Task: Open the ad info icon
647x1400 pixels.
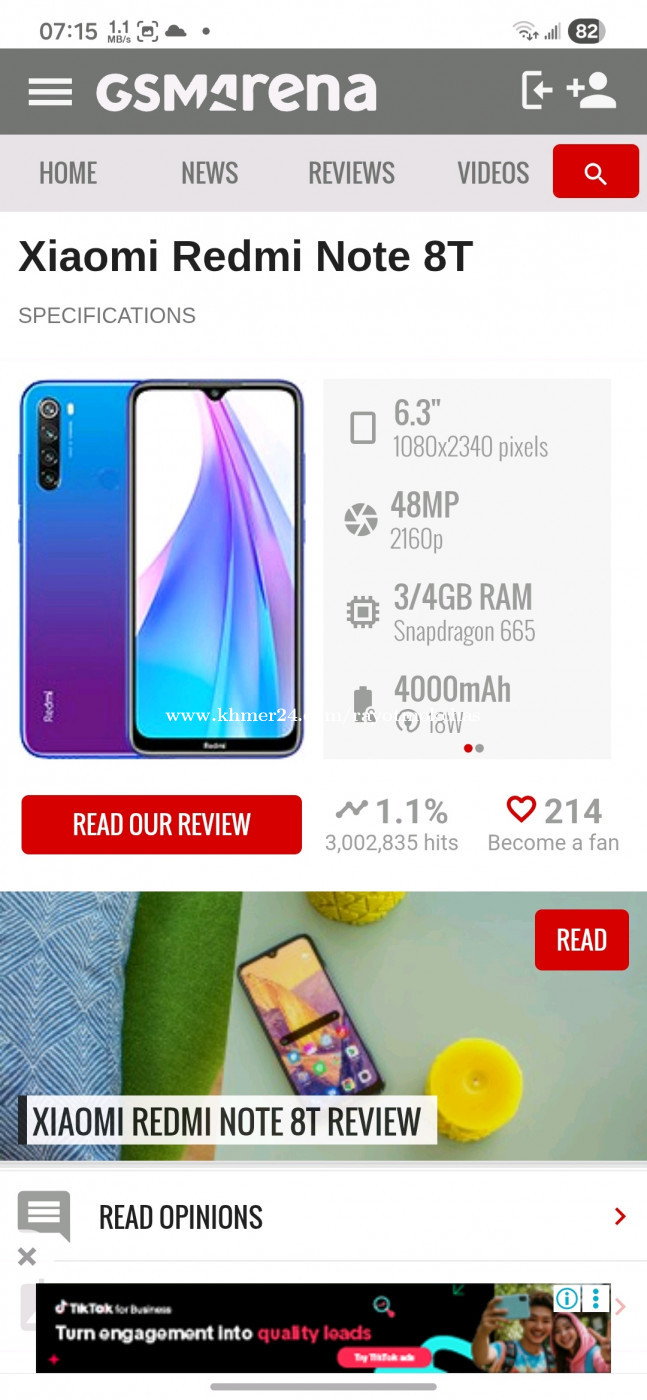Action: click(567, 1298)
